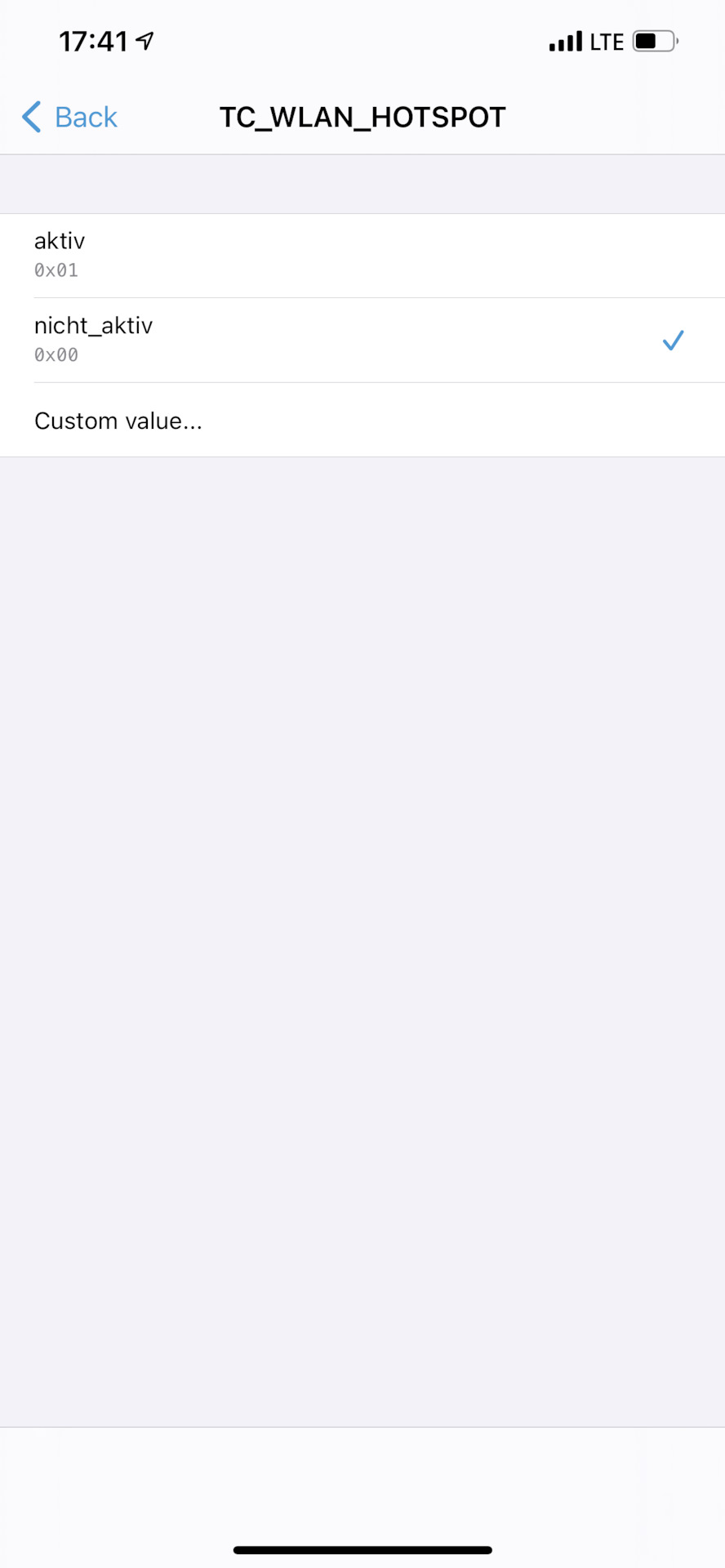725x1568 pixels.
Task: Tap the back chevron arrow icon
Action: tap(30, 117)
